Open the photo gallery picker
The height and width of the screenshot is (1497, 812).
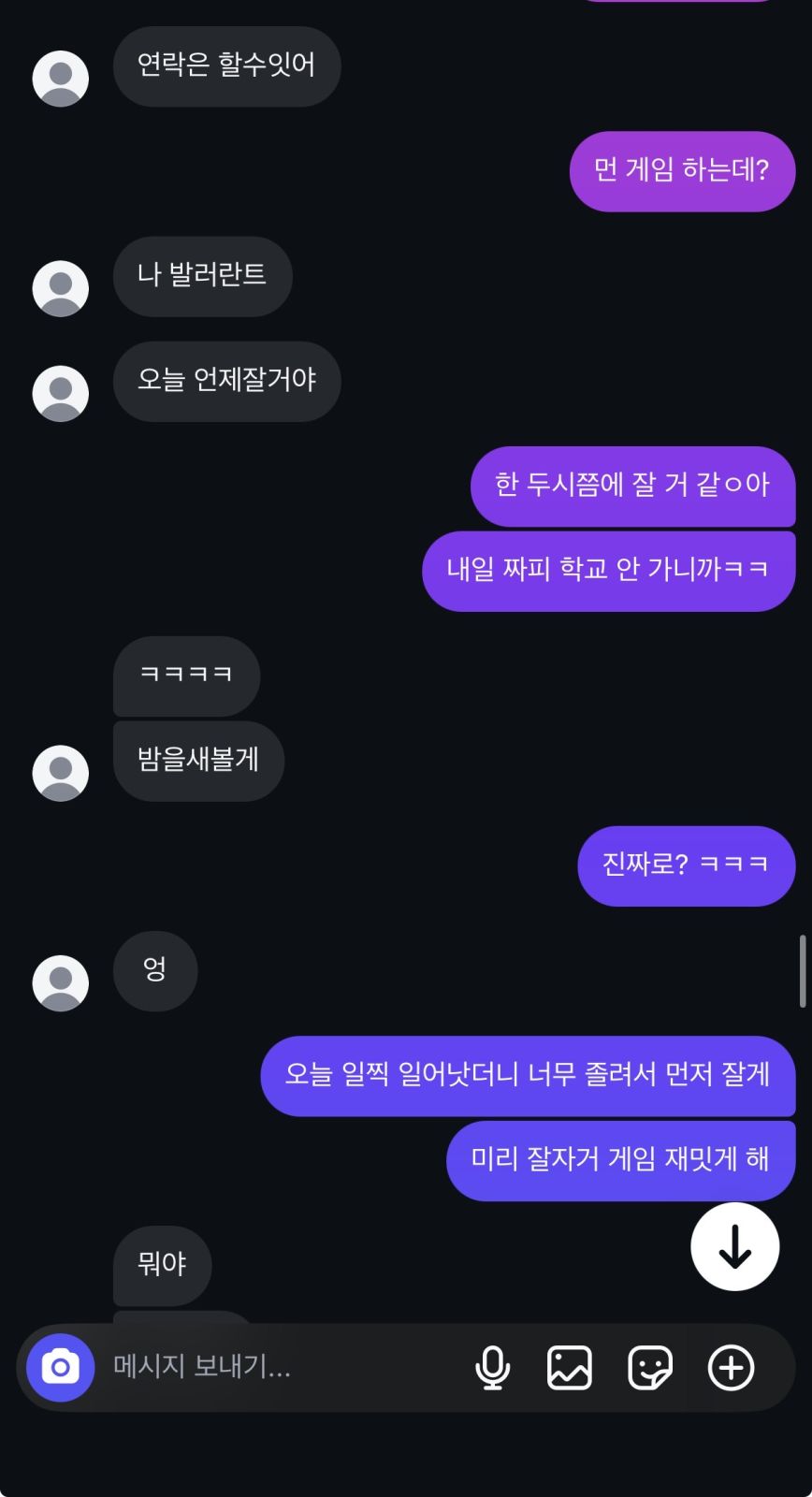pos(570,1368)
